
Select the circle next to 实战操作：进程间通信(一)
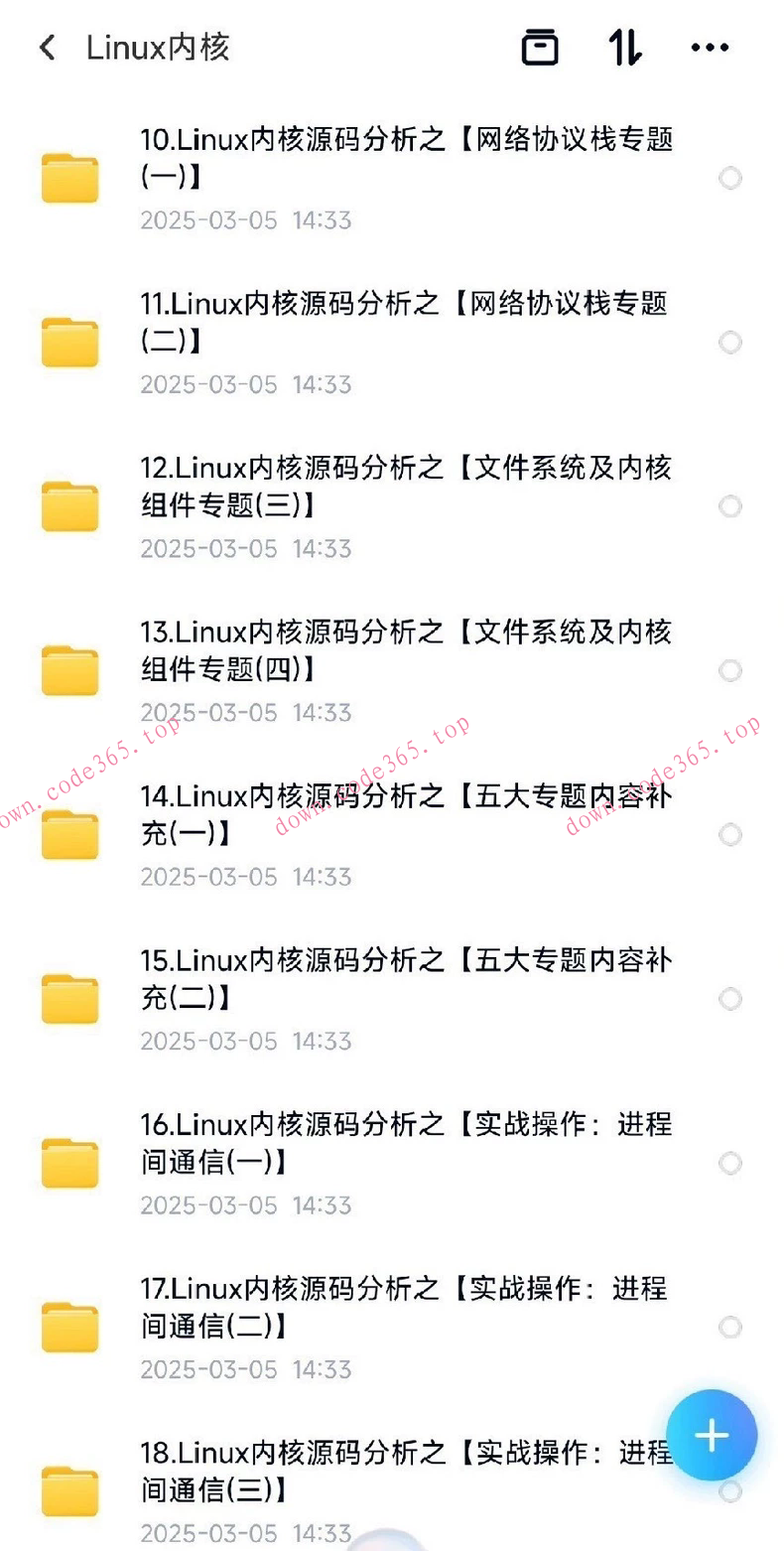730,1163
